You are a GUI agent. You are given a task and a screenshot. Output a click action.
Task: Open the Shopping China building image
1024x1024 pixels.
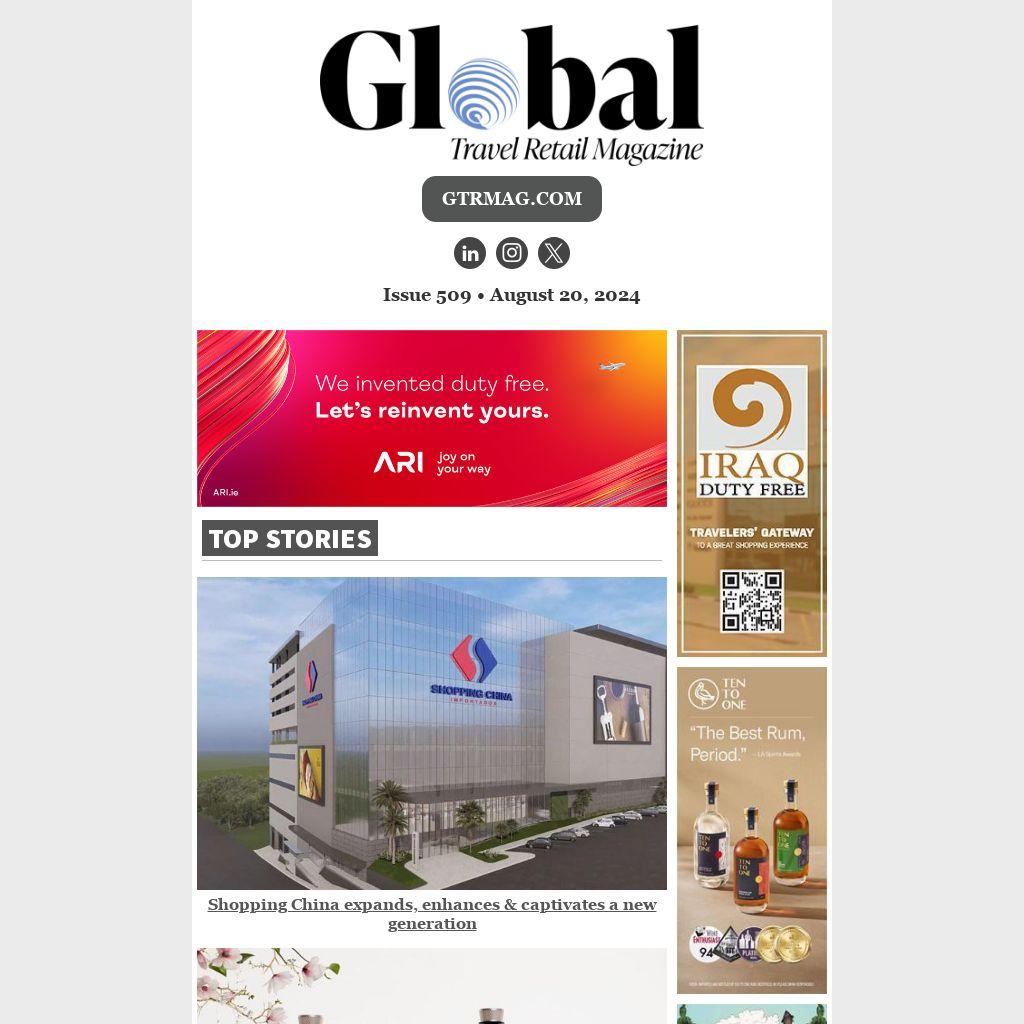click(x=431, y=733)
